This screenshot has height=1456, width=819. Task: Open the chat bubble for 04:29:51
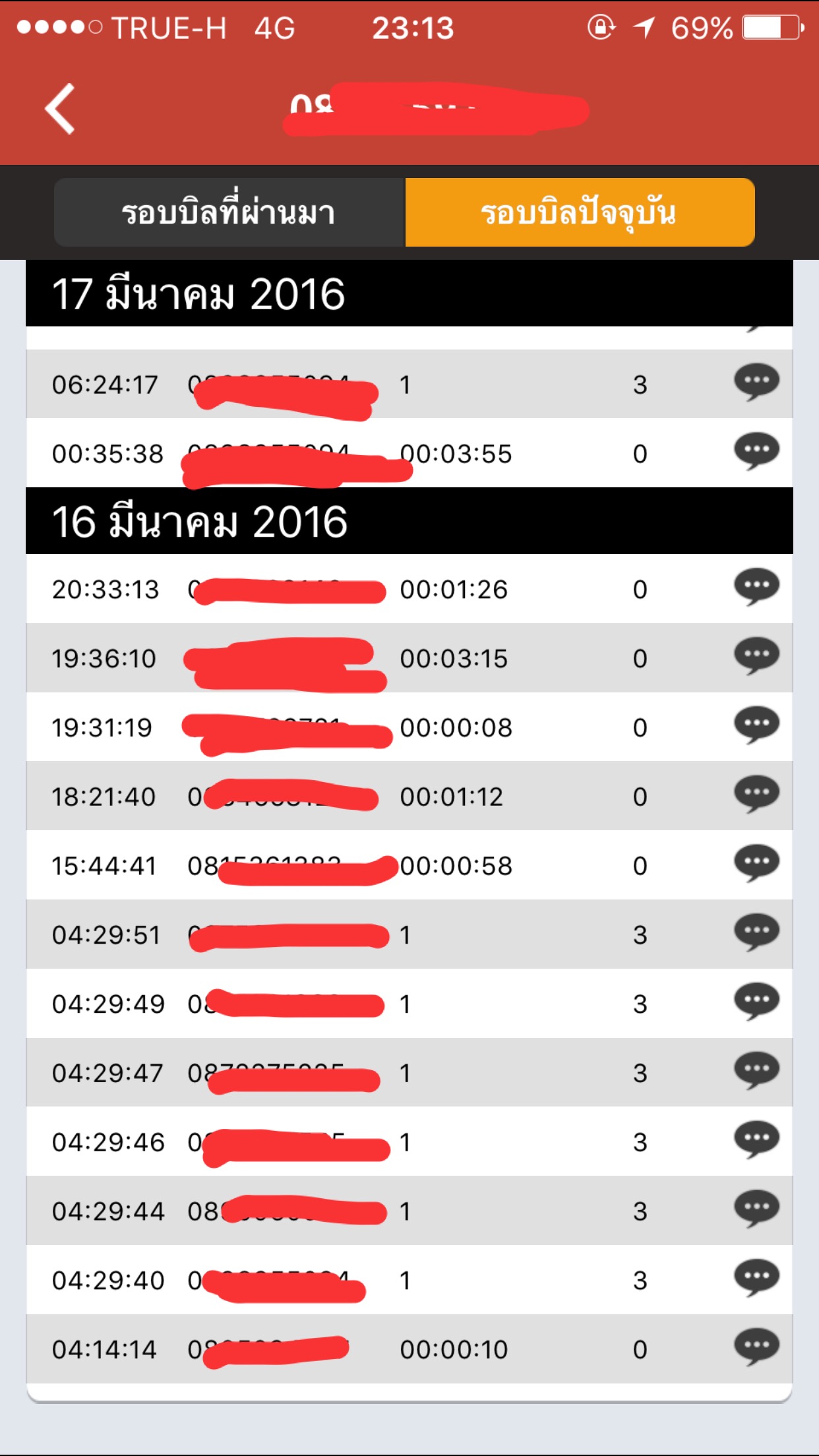pos(756,932)
